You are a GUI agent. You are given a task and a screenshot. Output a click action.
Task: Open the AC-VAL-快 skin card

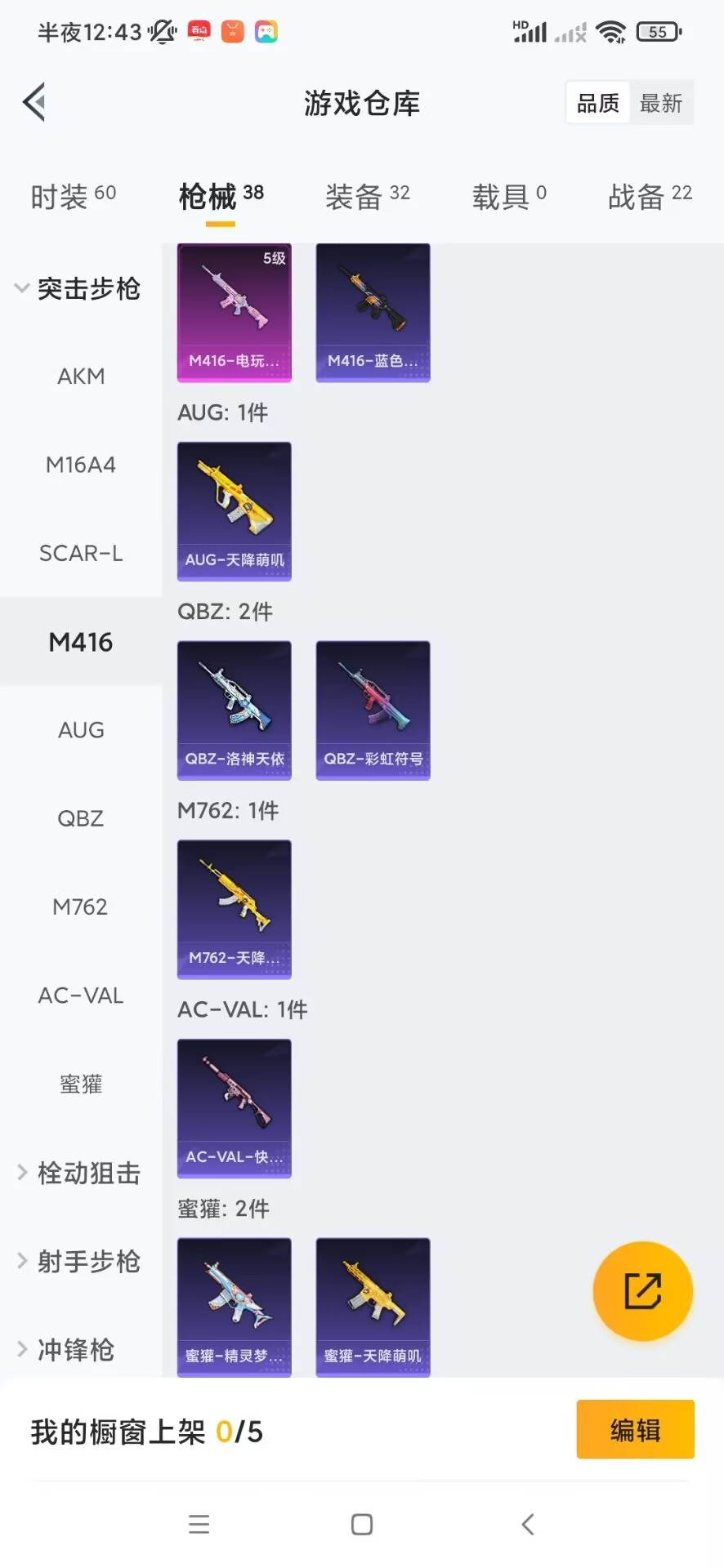click(x=235, y=1108)
